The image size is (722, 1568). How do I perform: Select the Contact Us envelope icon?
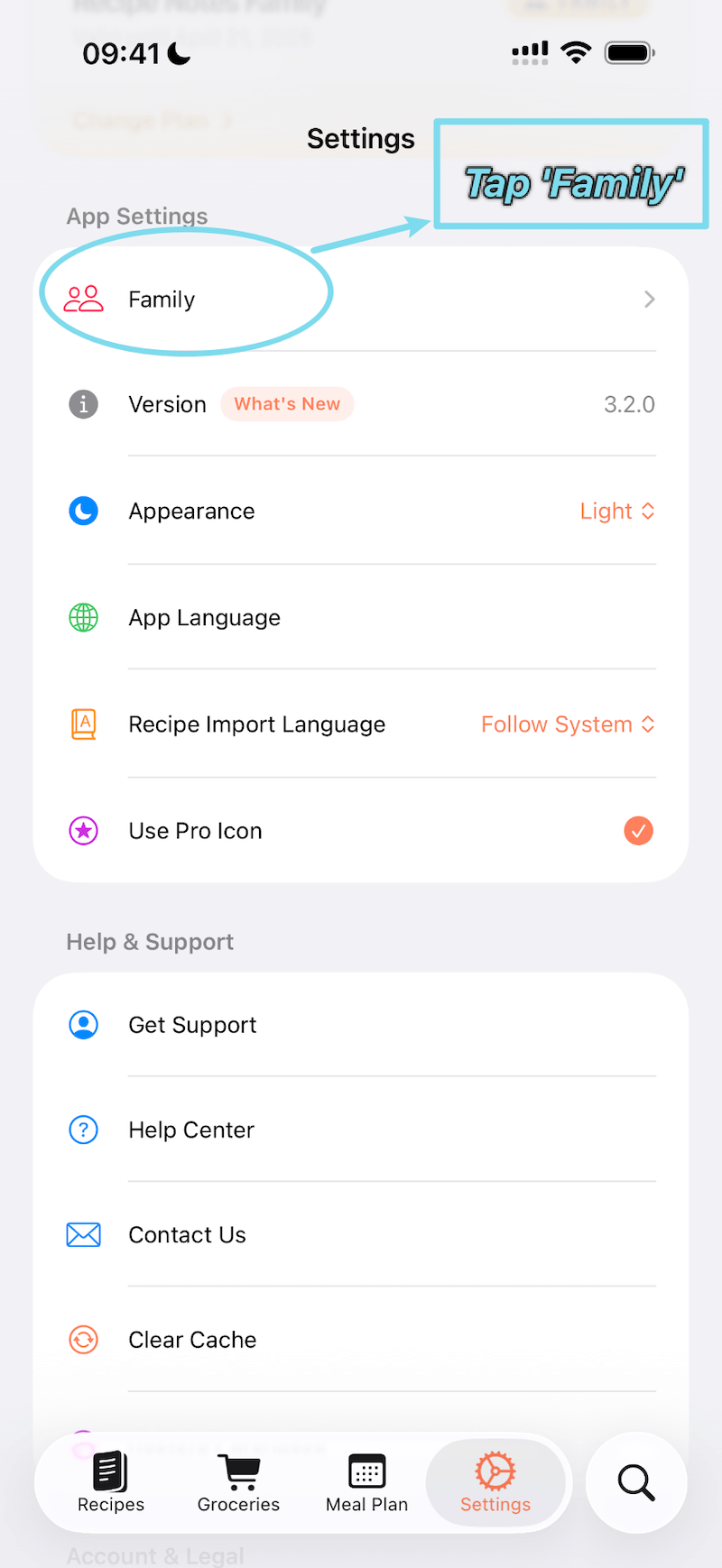click(x=83, y=1234)
